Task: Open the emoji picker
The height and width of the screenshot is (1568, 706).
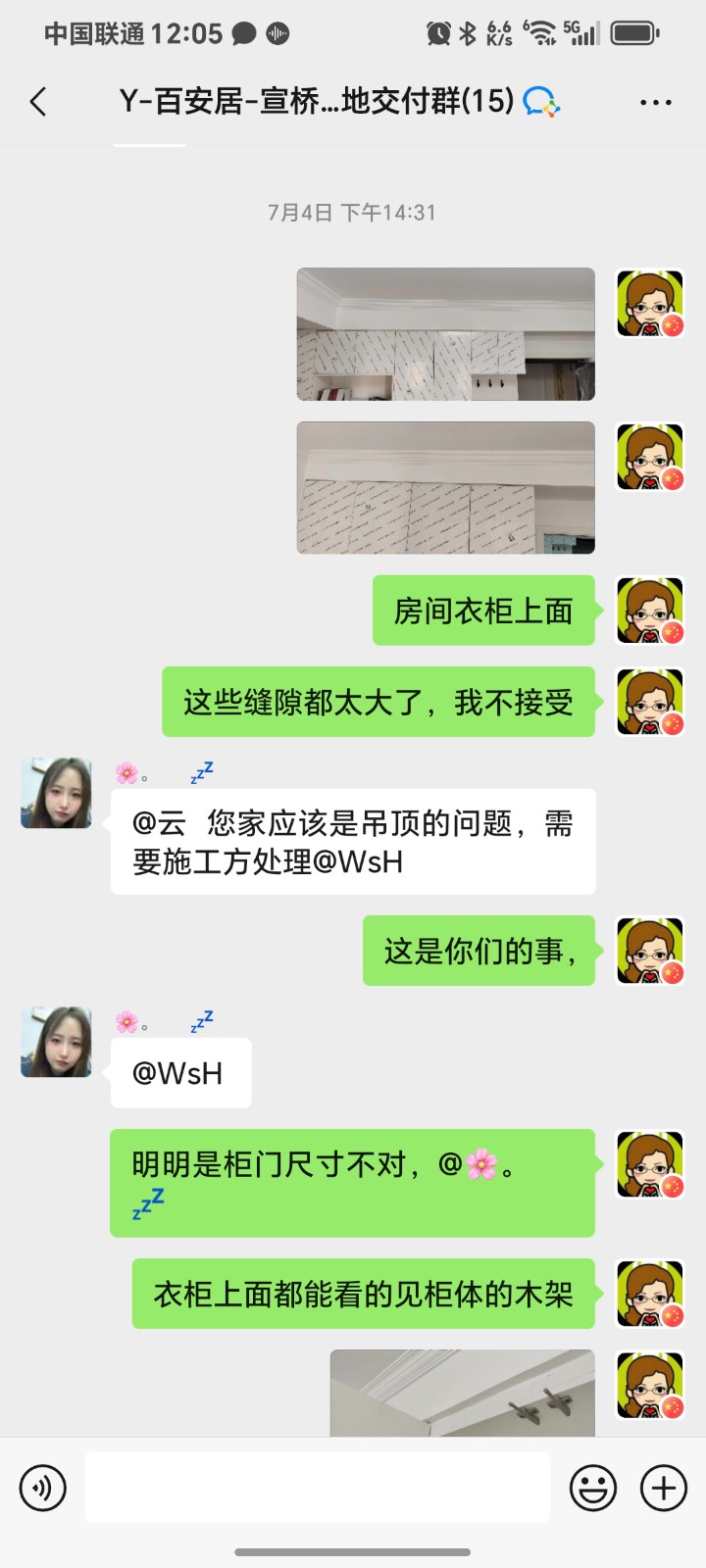Action: click(x=593, y=1488)
